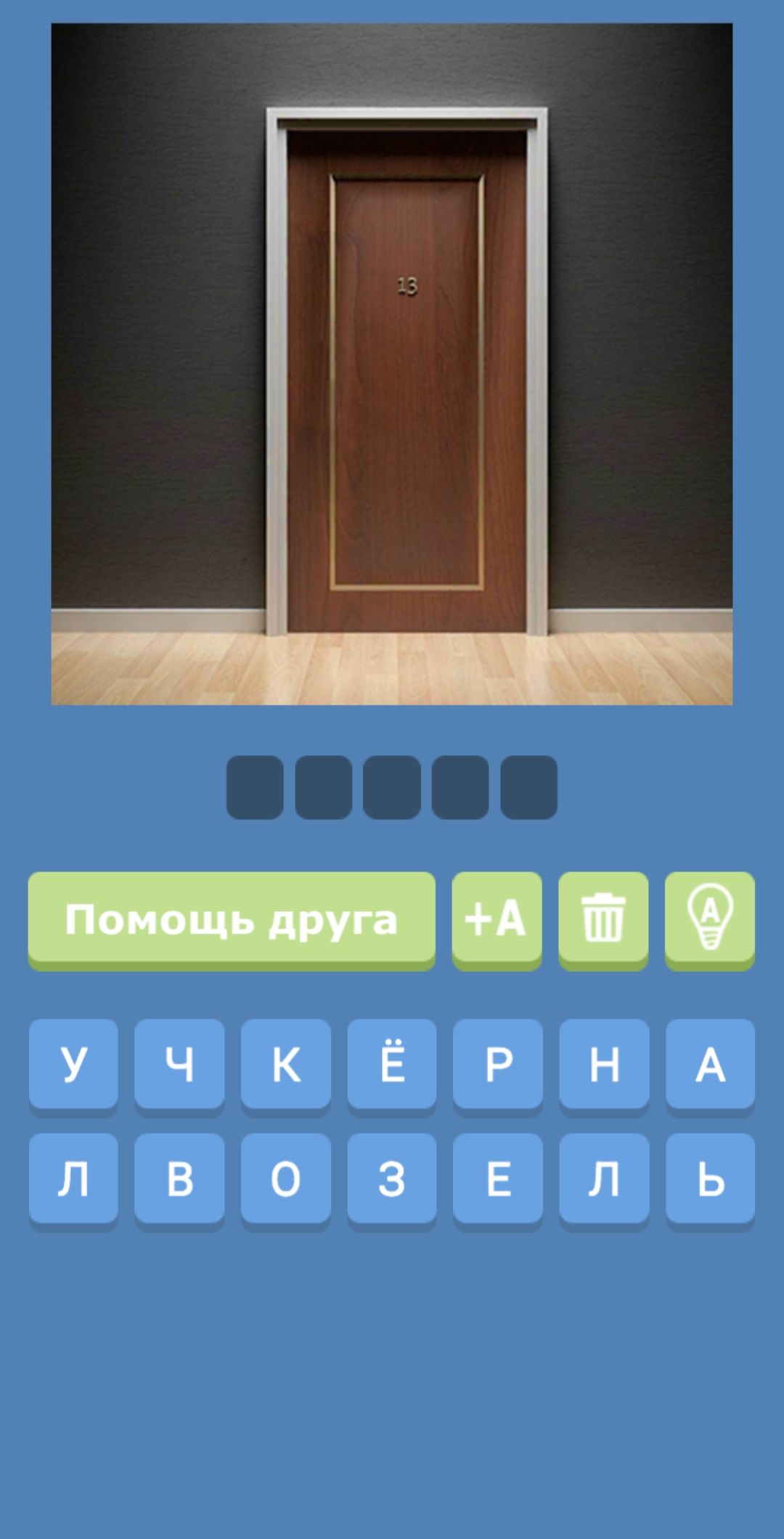This screenshot has width=784, height=1539.
Task: Use the lightbulb letter hint
Action: tap(709, 919)
